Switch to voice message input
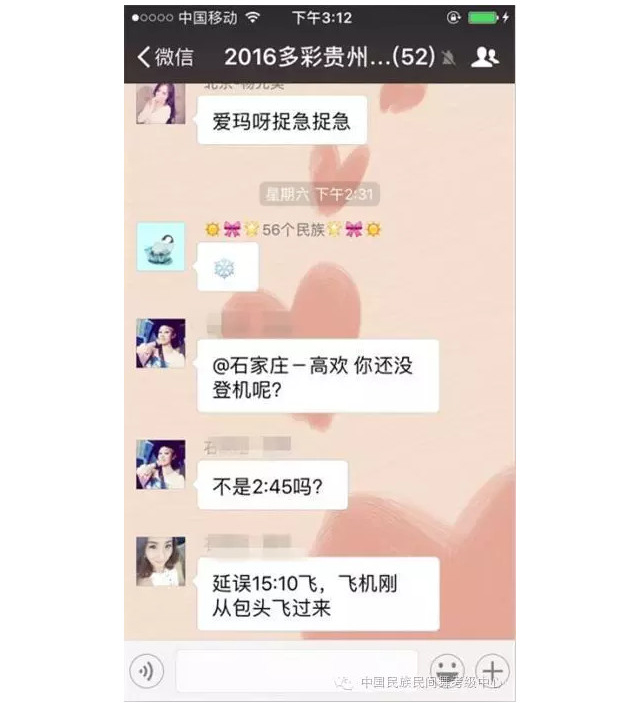Image resolution: width=641 pixels, height=710 pixels. (x=147, y=670)
